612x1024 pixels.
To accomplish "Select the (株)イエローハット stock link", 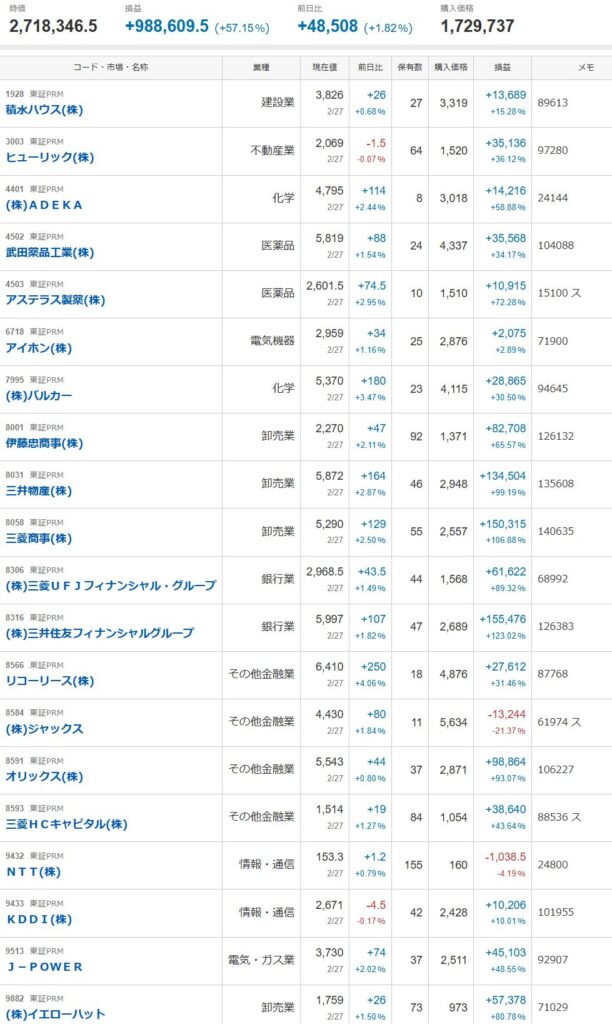I will point(55,1013).
